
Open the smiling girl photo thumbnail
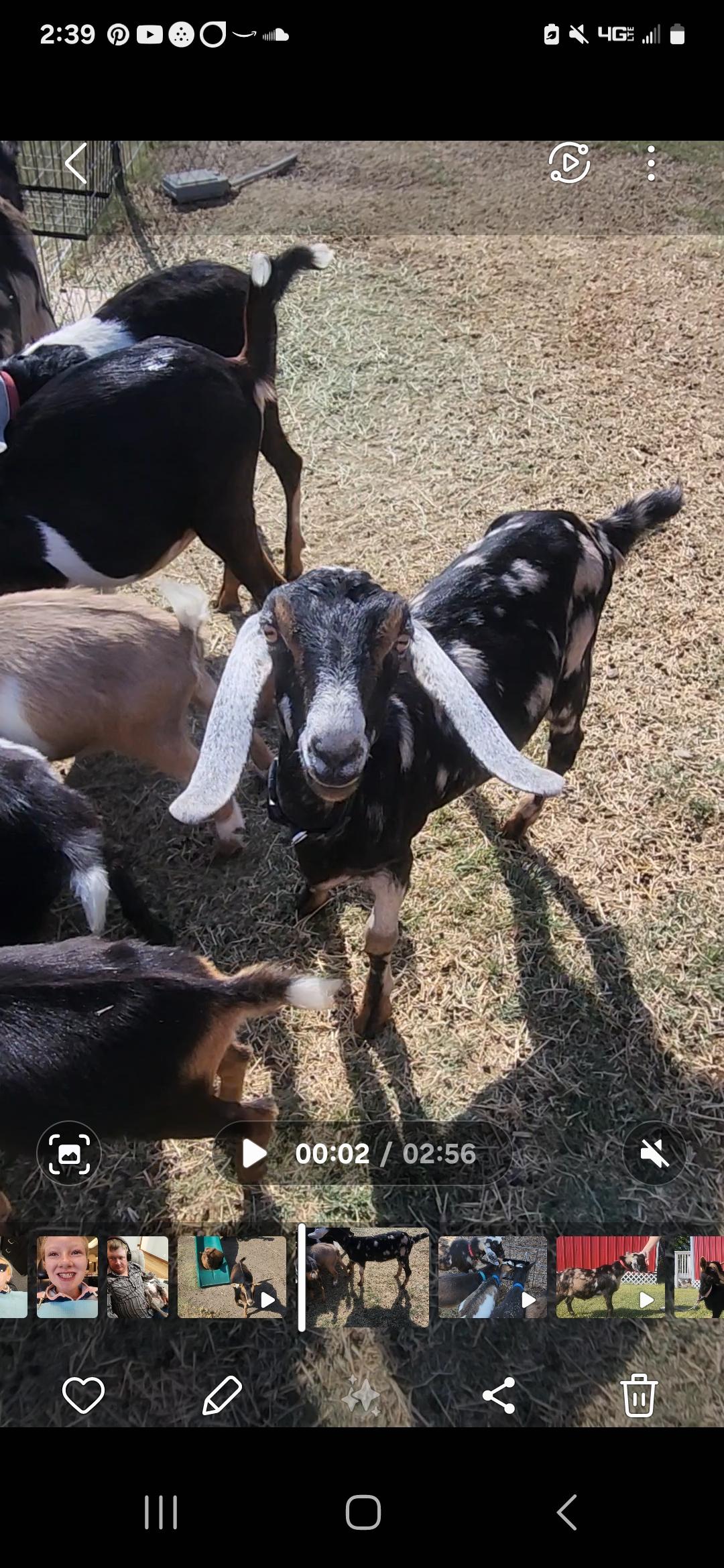tap(67, 1277)
